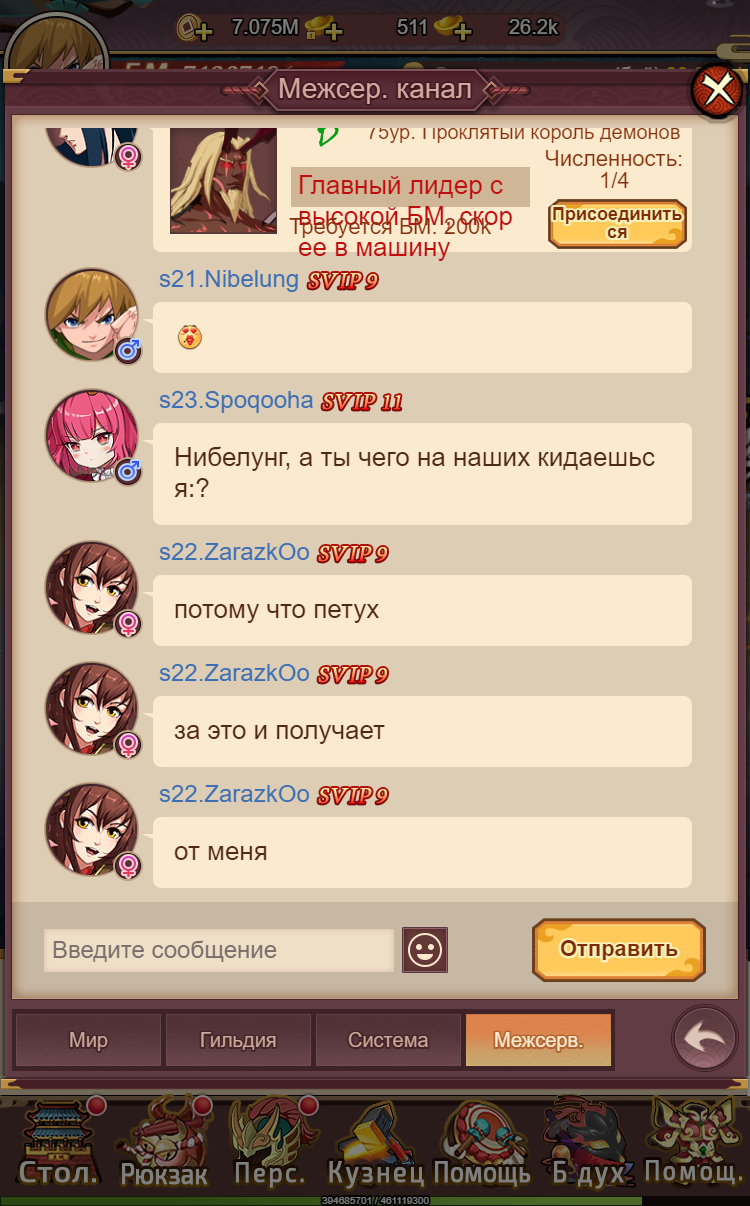
Task: Close the Межсер. канал chat window
Action: (717, 91)
